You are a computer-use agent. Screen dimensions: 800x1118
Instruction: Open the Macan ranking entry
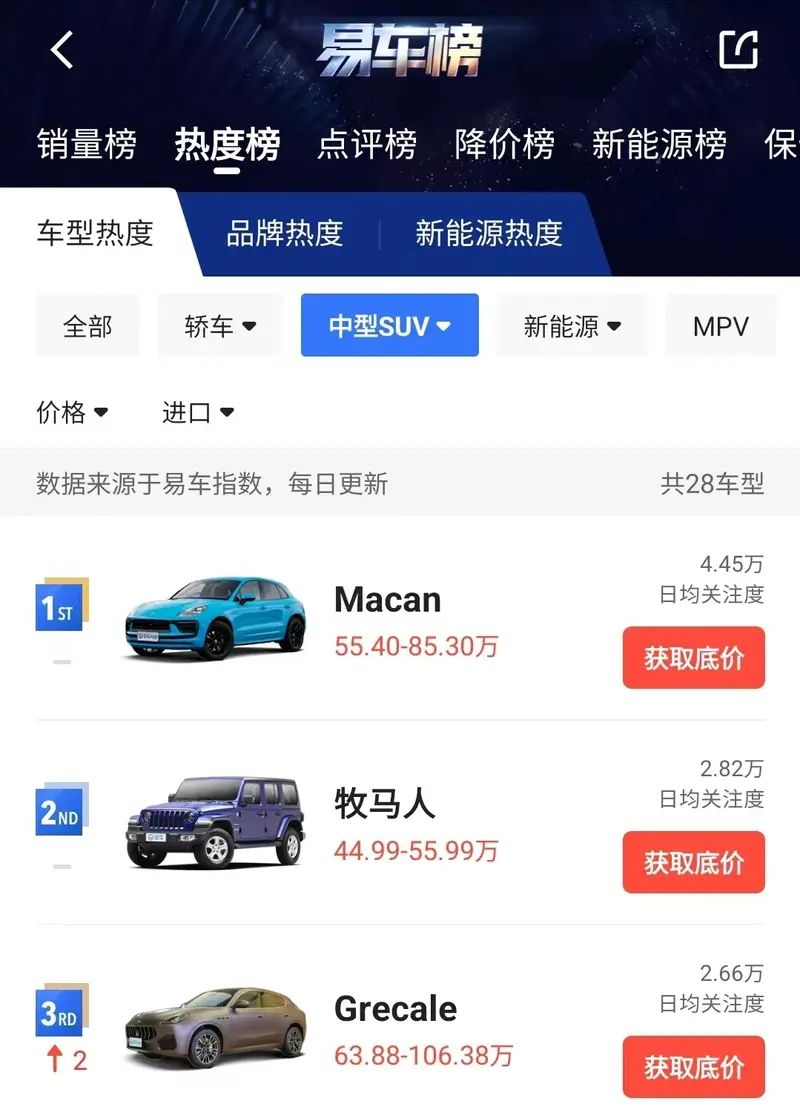388,600
